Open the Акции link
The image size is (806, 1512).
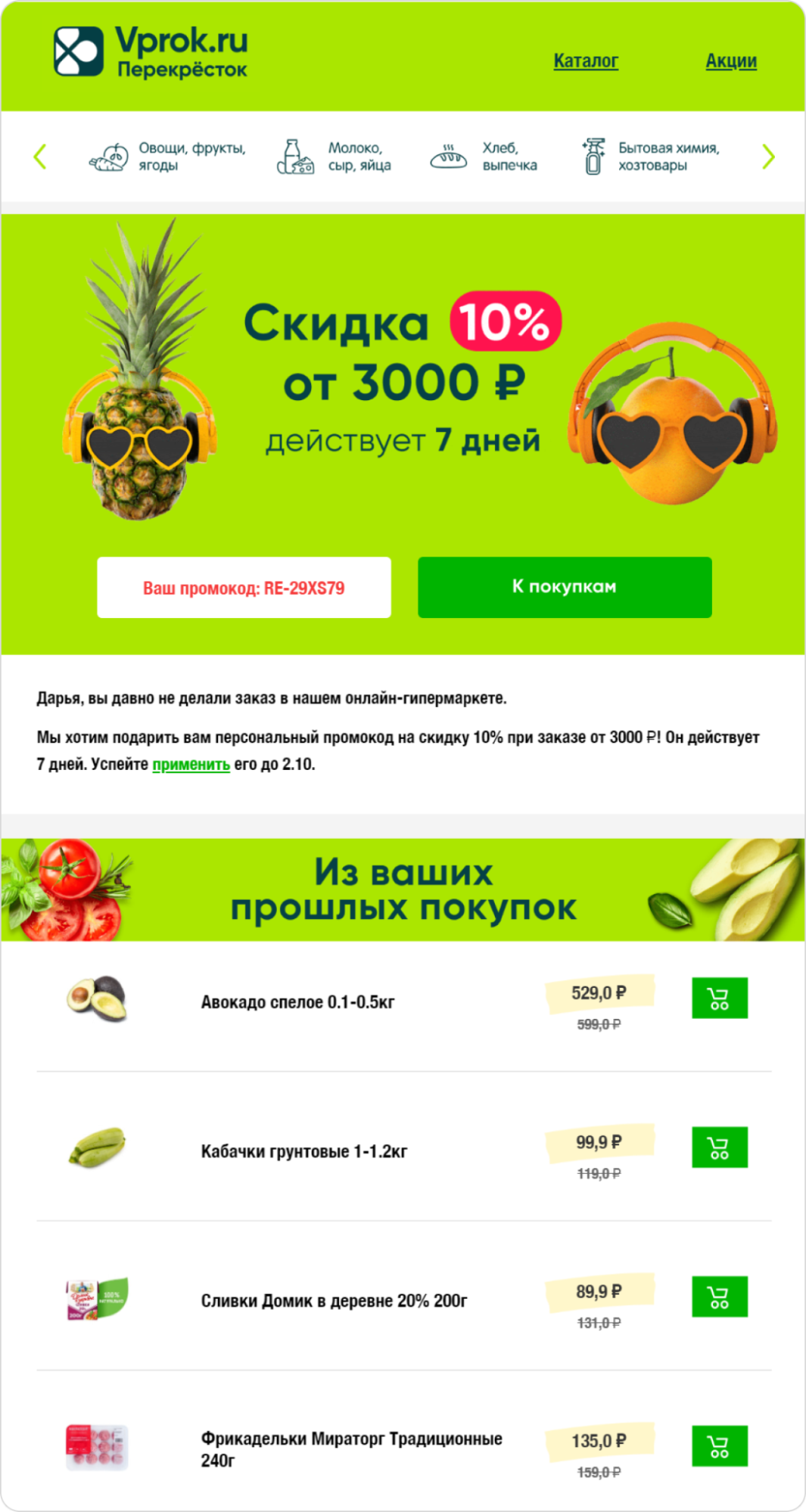coord(730,61)
